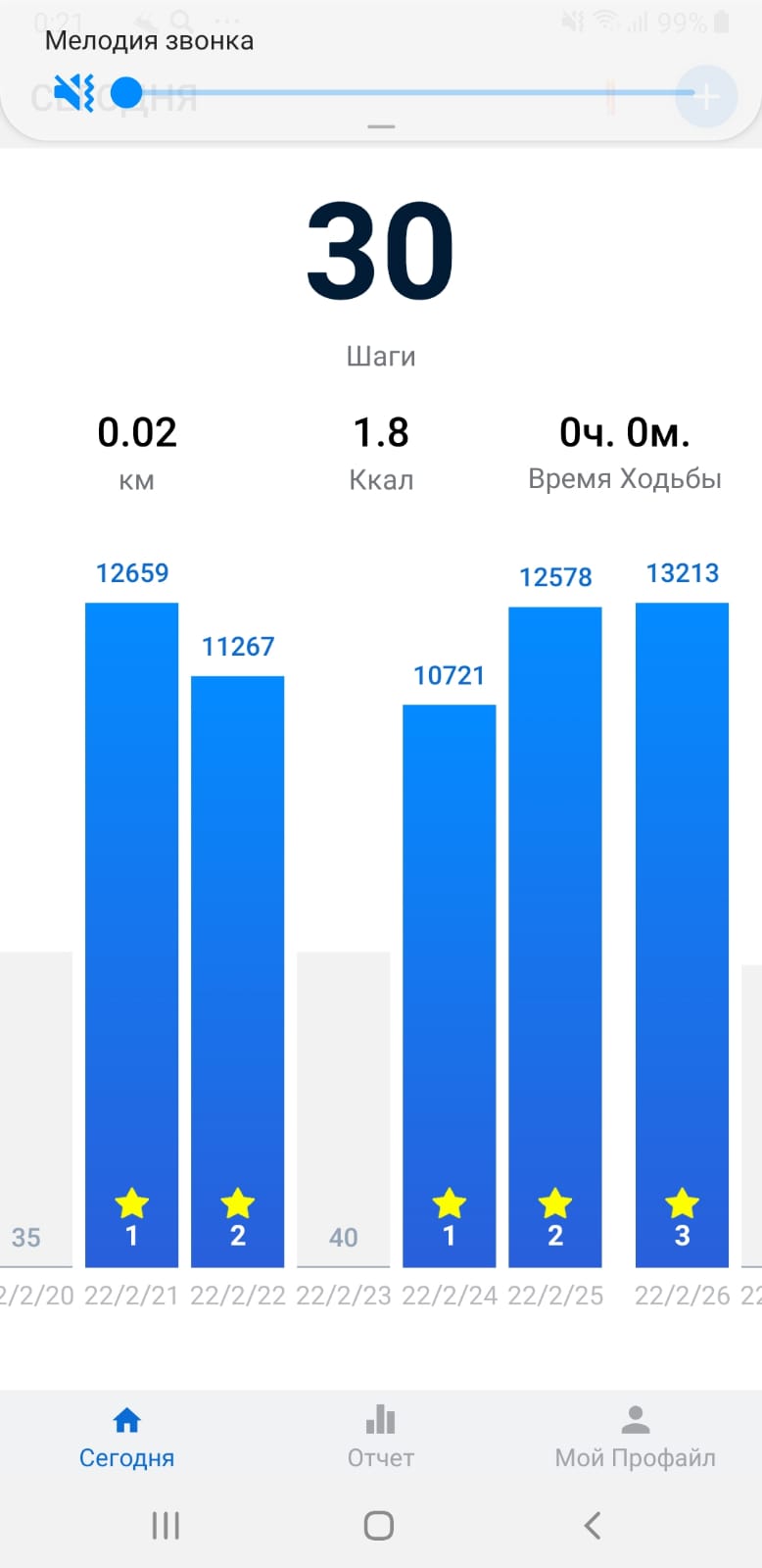Select the 22/2/22 bar with 11267 steps

[238, 971]
